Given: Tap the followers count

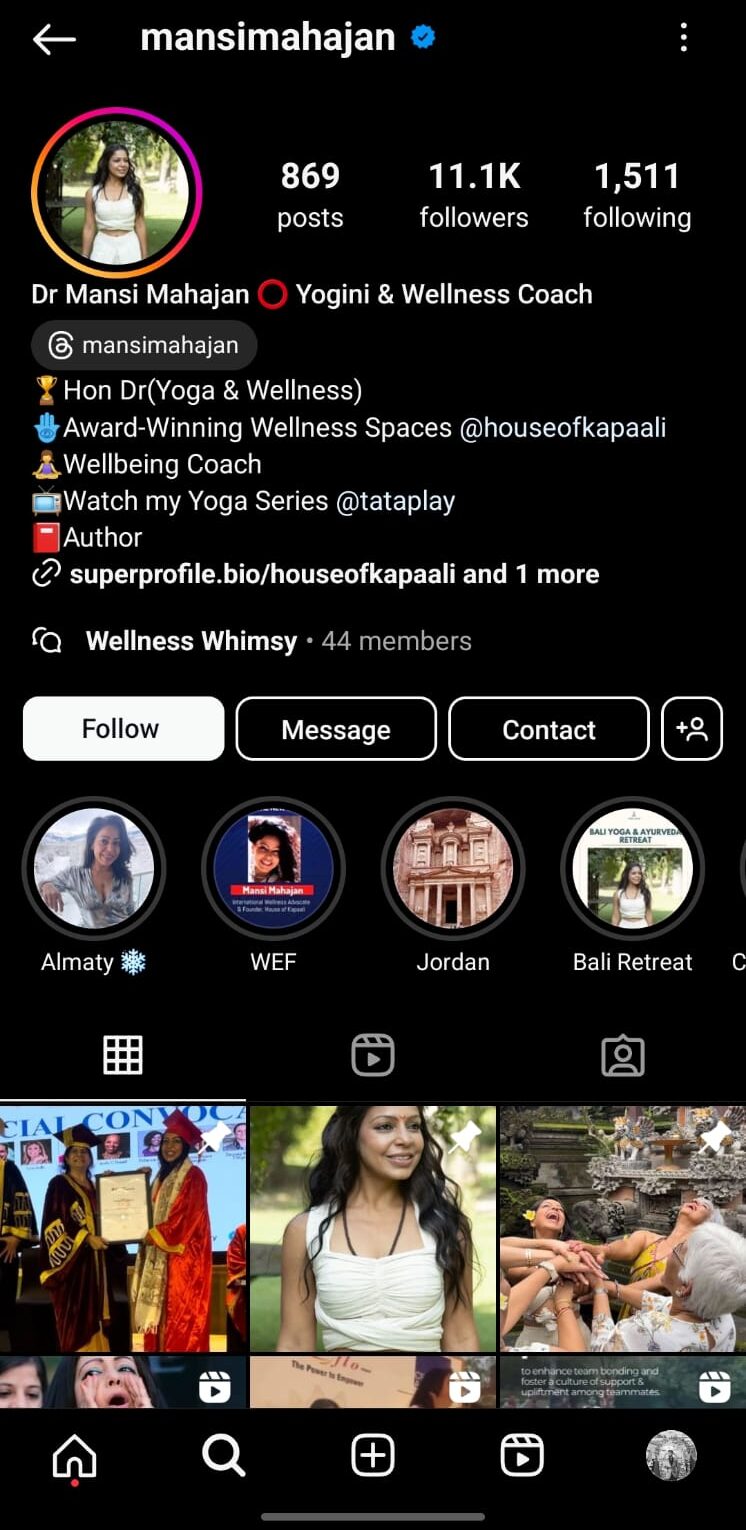Looking at the screenshot, I should pos(474,193).
